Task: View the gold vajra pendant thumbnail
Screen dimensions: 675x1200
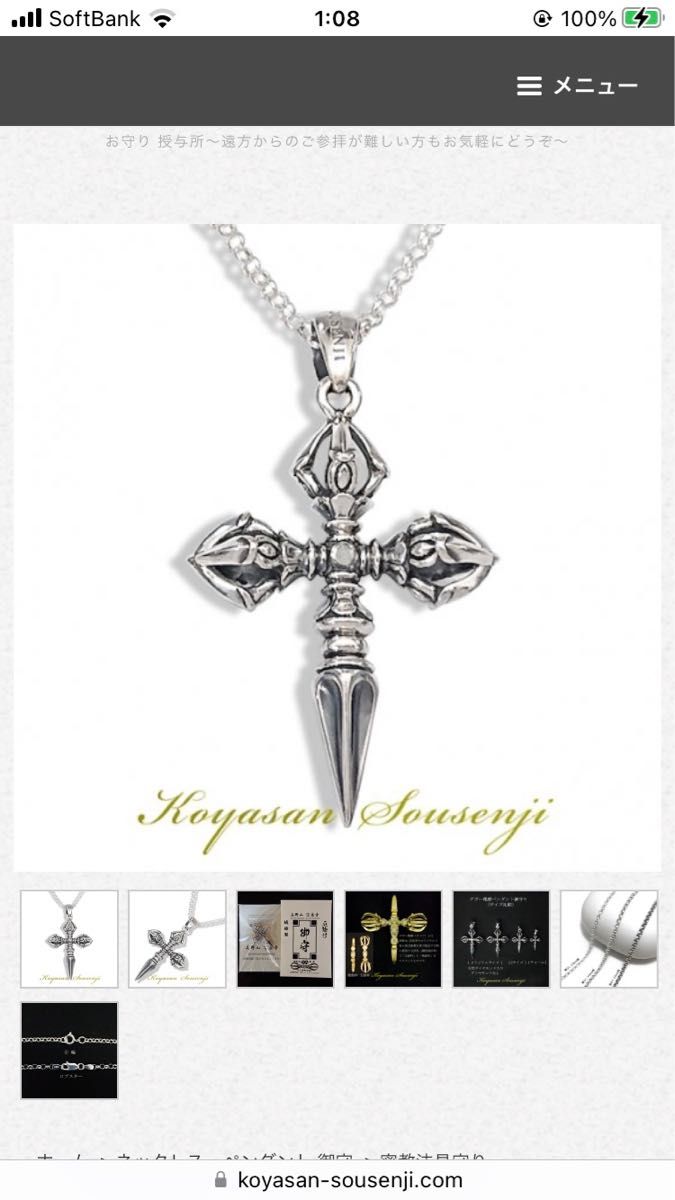Action: (x=393, y=939)
